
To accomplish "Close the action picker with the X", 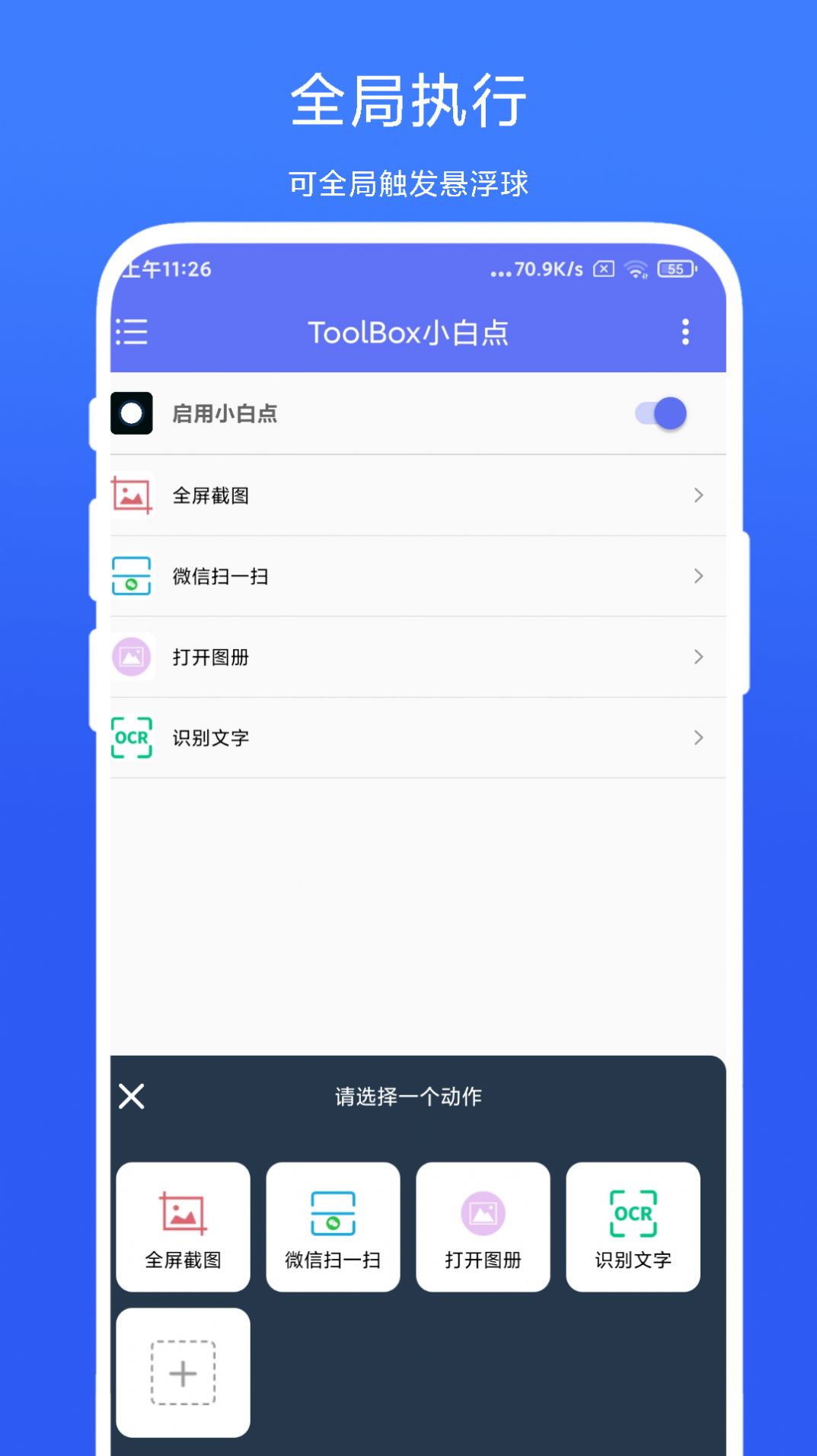I will (132, 1096).
